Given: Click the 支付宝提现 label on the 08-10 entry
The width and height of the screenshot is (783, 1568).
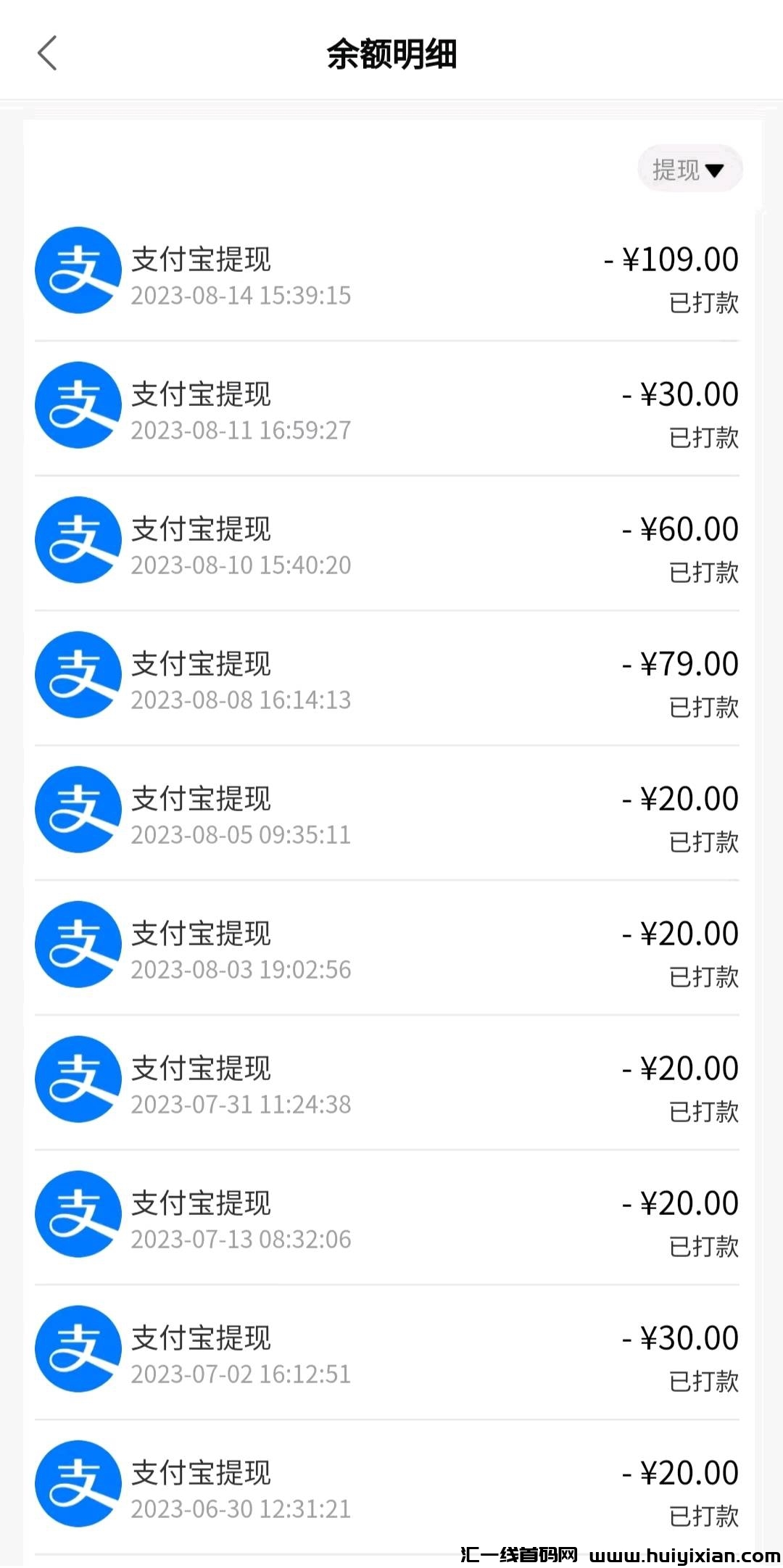Looking at the screenshot, I should 202,528.
